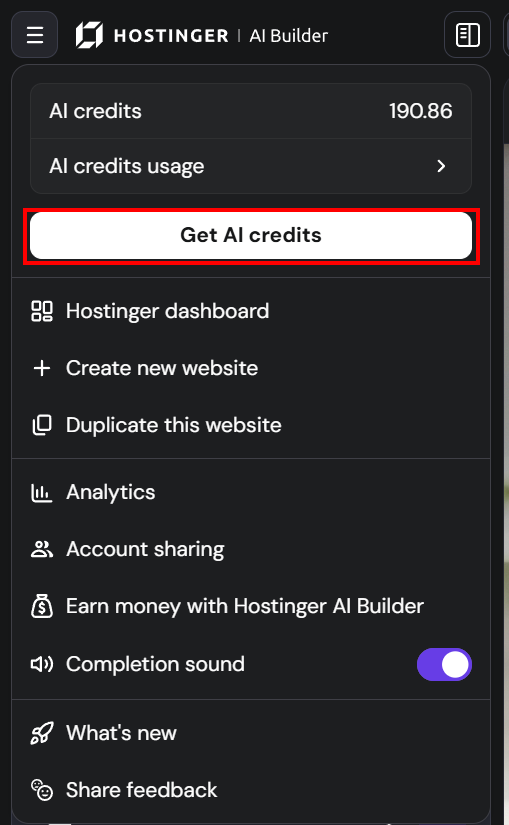Select Create new website
Viewport: 509px width, 825px height.
click(251, 368)
